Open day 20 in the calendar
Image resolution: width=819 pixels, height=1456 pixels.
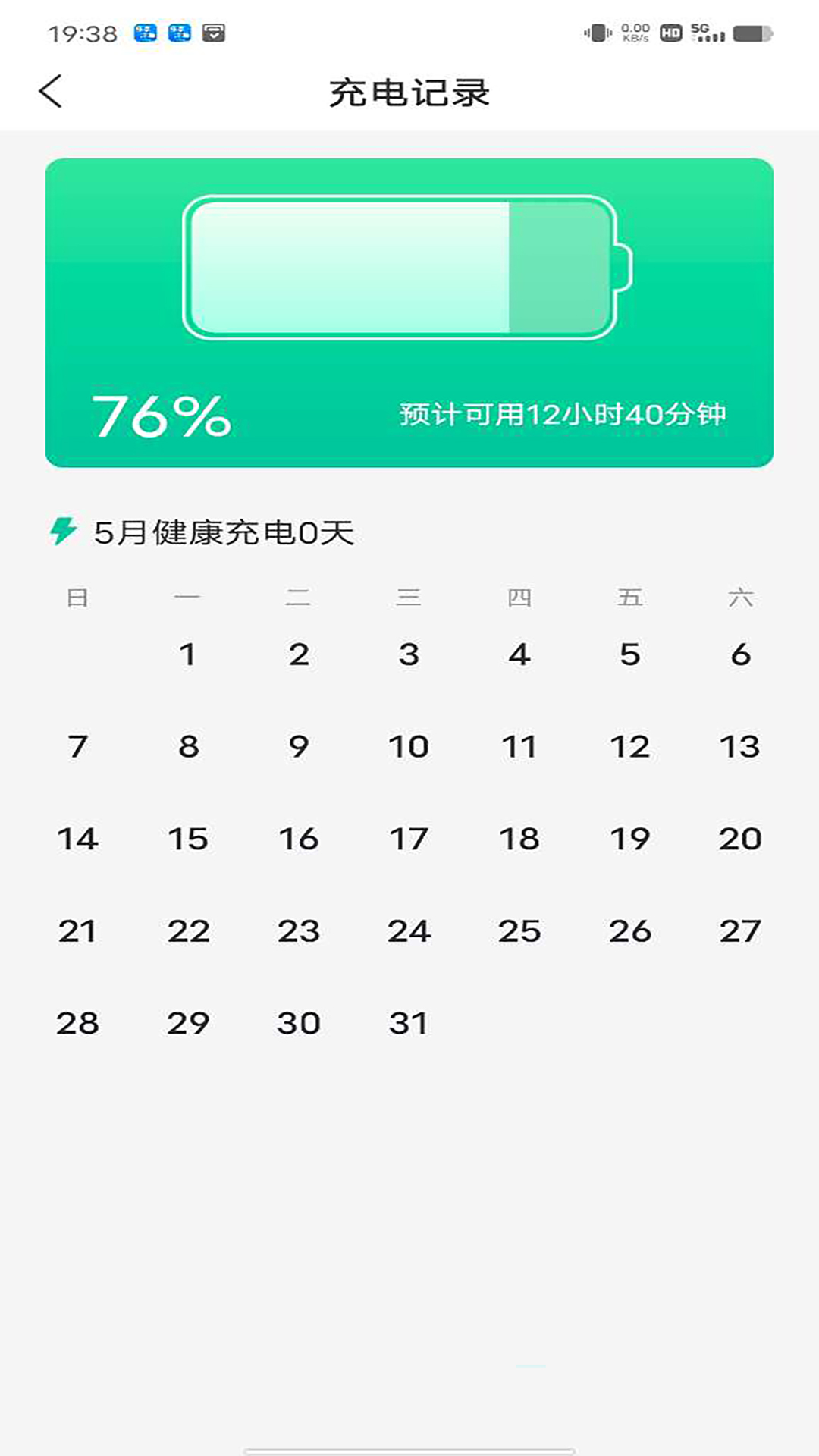pos(740,839)
